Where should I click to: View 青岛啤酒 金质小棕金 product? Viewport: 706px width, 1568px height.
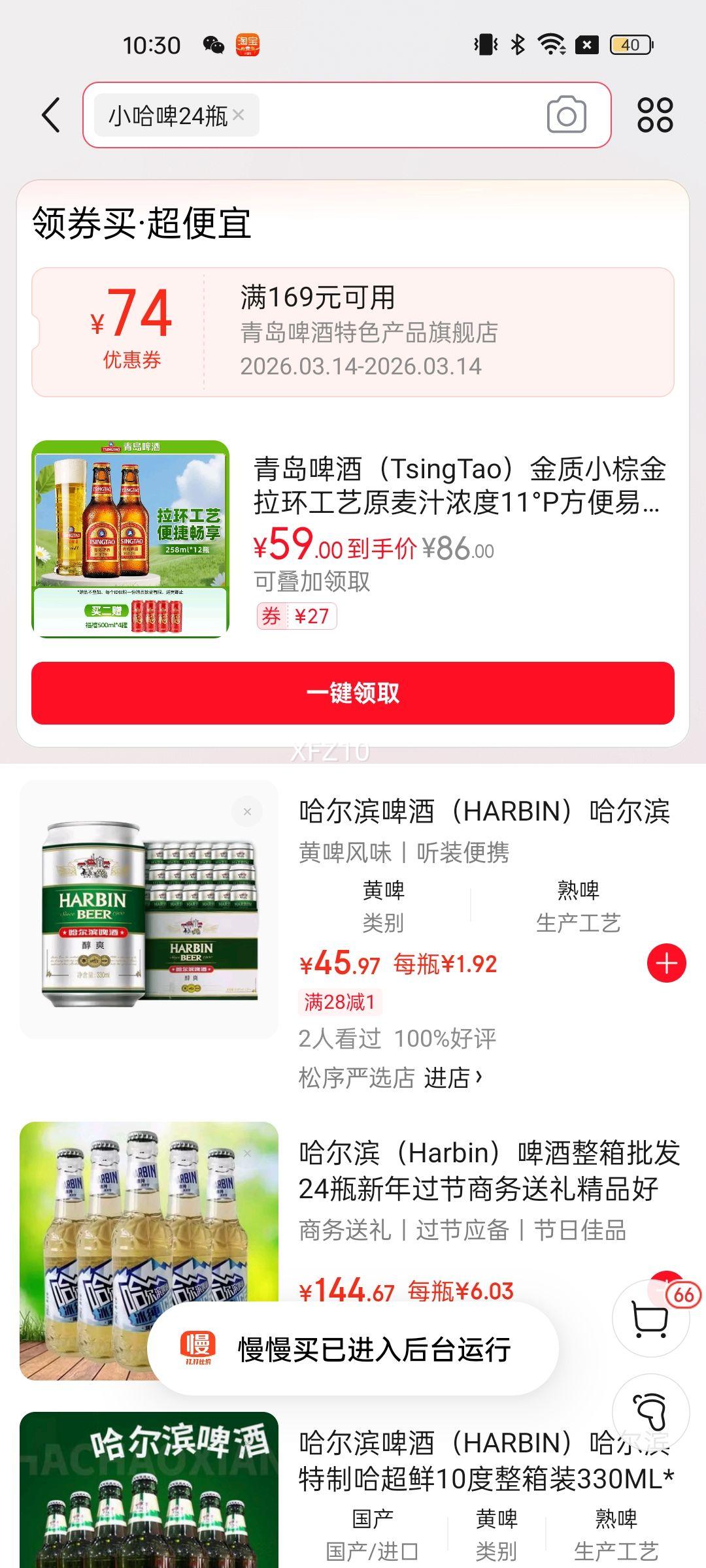click(458, 486)
